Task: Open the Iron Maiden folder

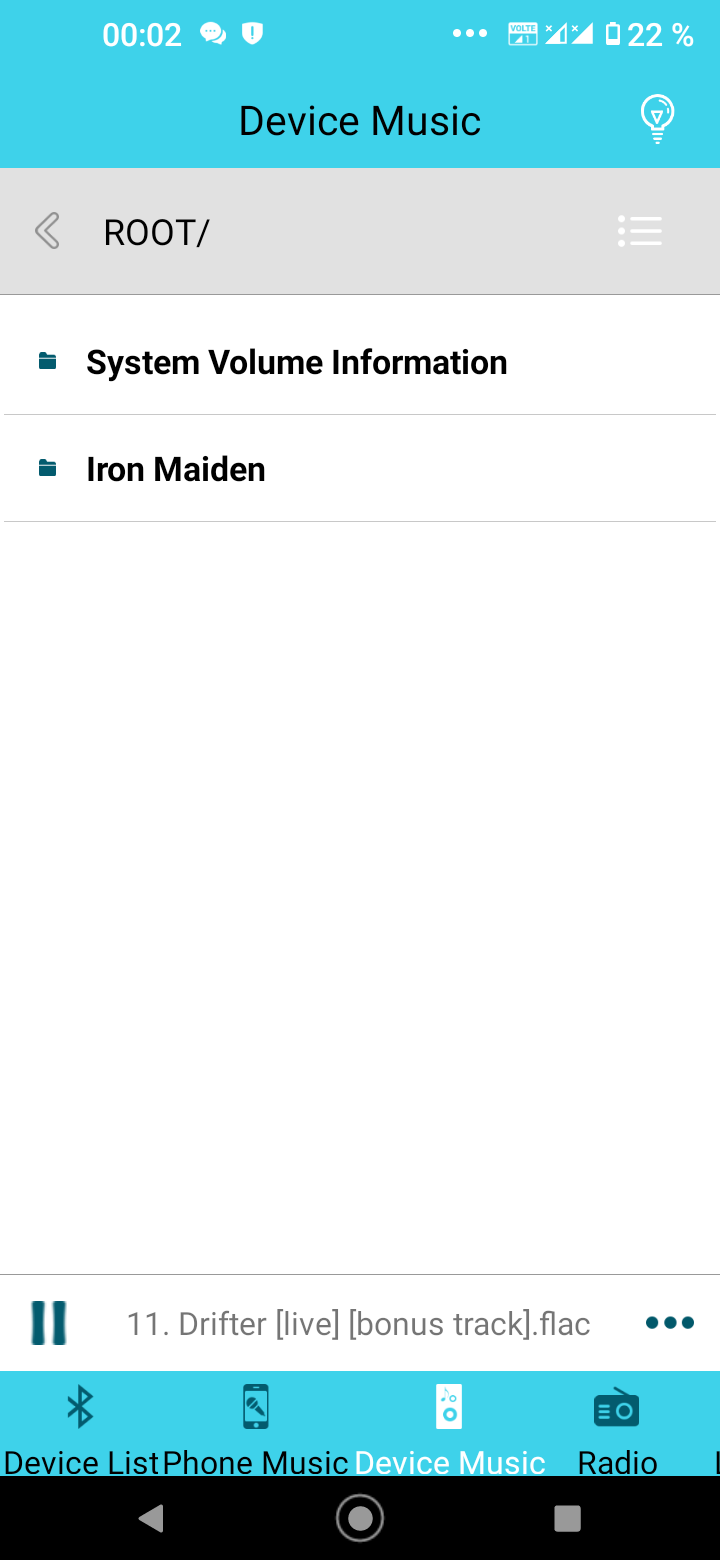Action: pyautogui.click(x=176, y=469)
